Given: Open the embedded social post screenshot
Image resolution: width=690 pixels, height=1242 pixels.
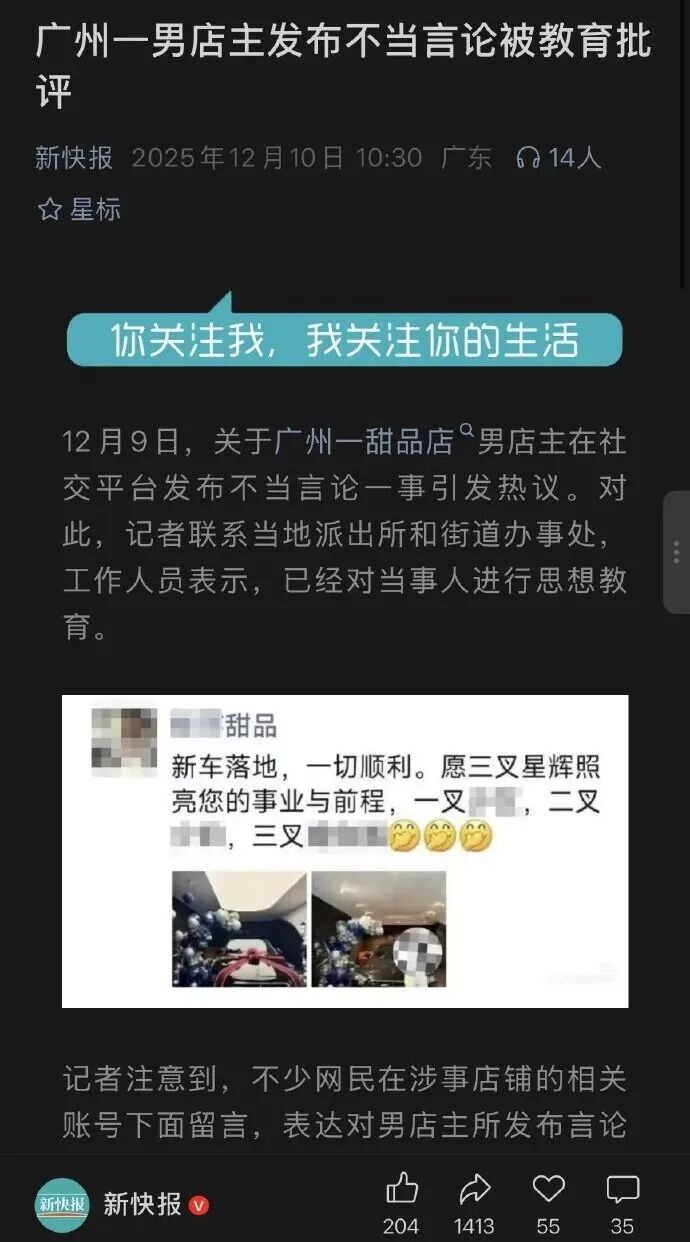Looking at the screenshot, I should point(345,850).
